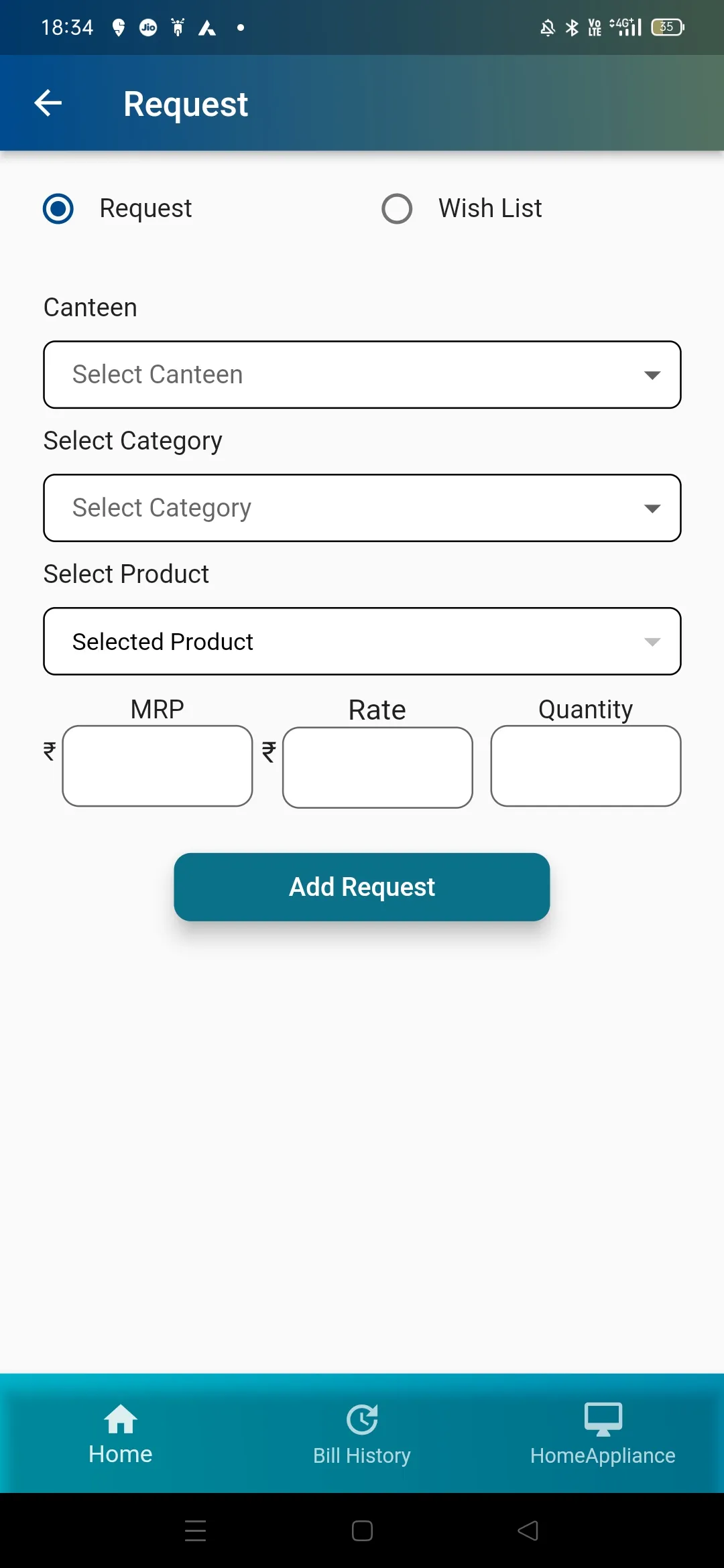Open the Selected Product dropdown
Screen dimensions: 724x1568
point(362,641)
